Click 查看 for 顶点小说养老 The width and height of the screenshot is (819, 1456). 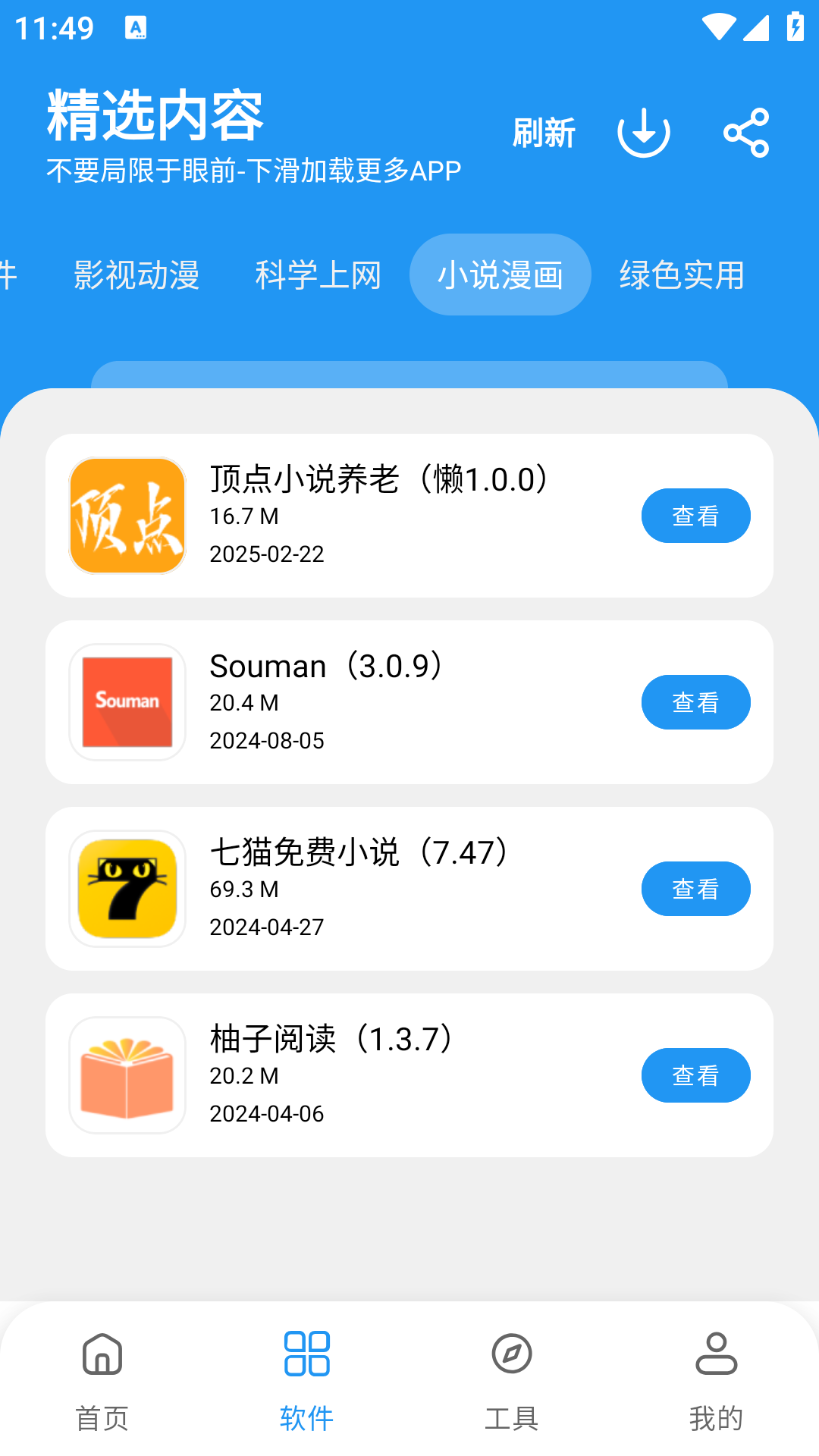click(695, 516)
